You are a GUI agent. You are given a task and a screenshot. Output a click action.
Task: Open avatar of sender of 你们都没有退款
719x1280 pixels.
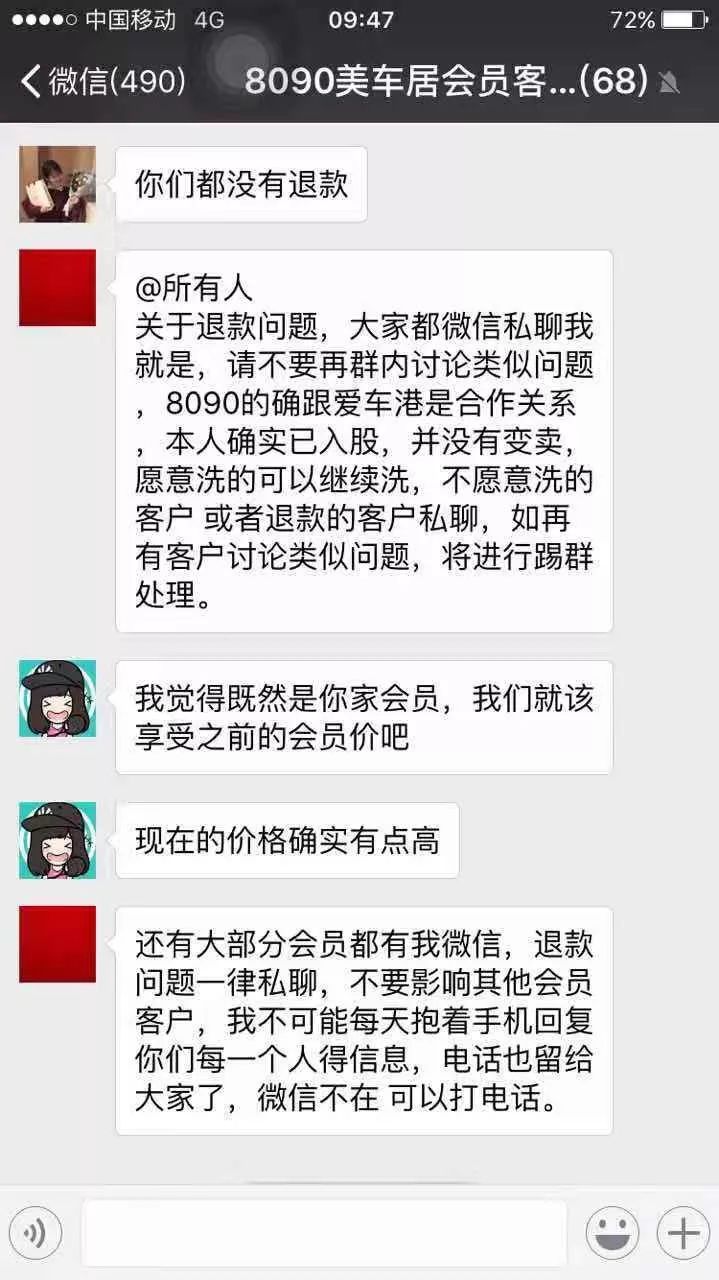58,184
